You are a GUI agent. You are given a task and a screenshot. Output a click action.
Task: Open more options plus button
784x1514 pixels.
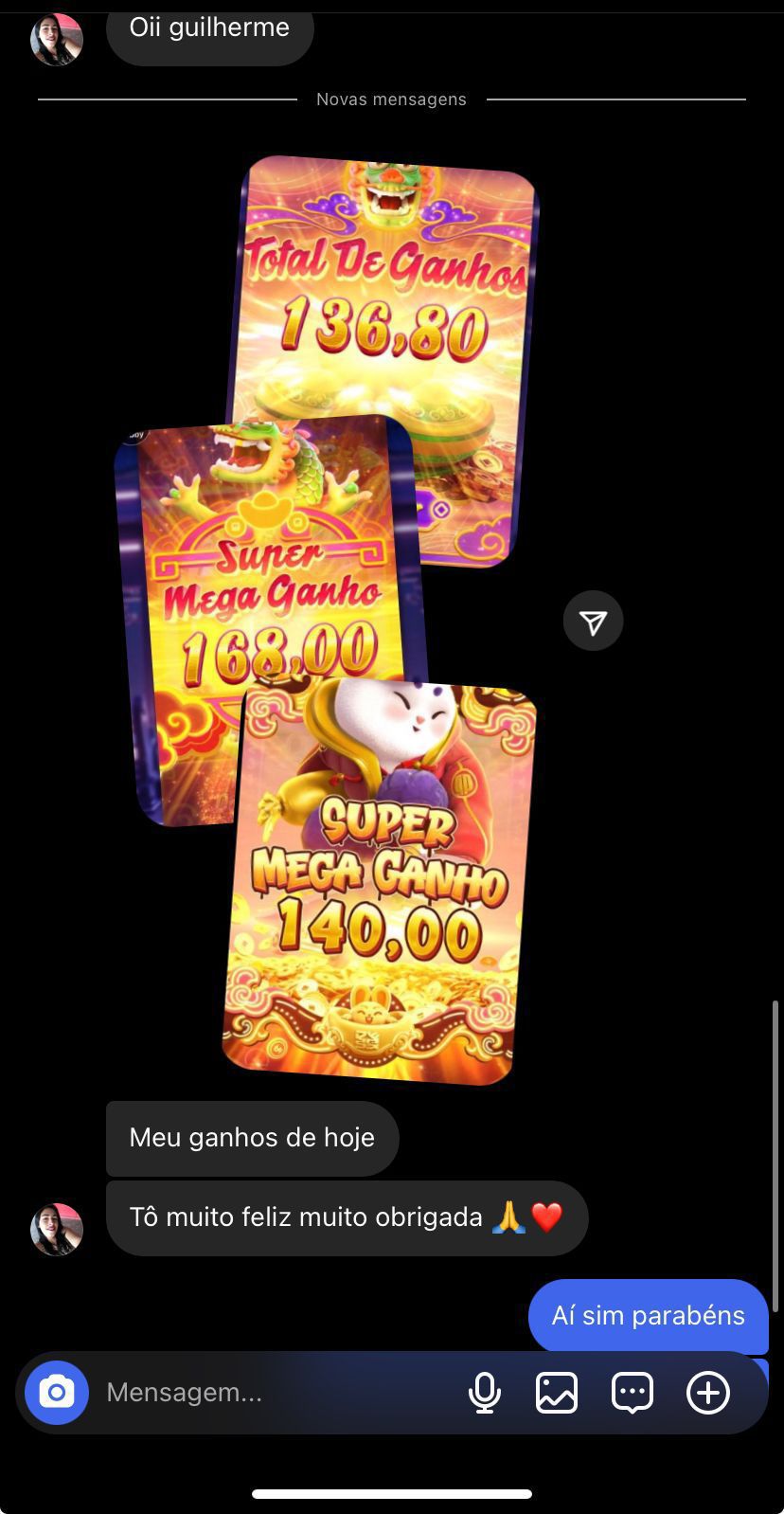pyautogui.click(x=708, y=1393)
